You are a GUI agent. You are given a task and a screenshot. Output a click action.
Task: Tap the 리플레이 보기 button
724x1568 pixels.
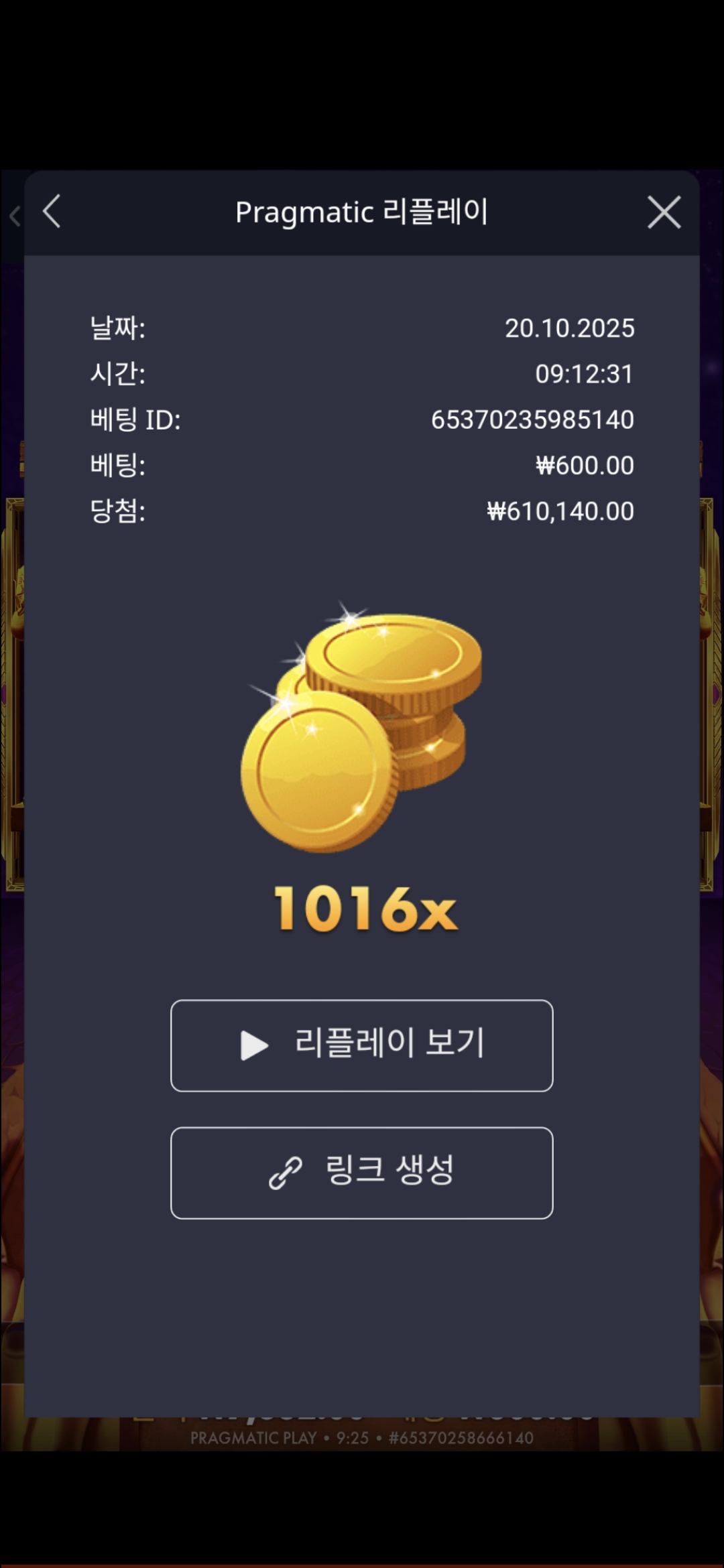coord(362,1045)
